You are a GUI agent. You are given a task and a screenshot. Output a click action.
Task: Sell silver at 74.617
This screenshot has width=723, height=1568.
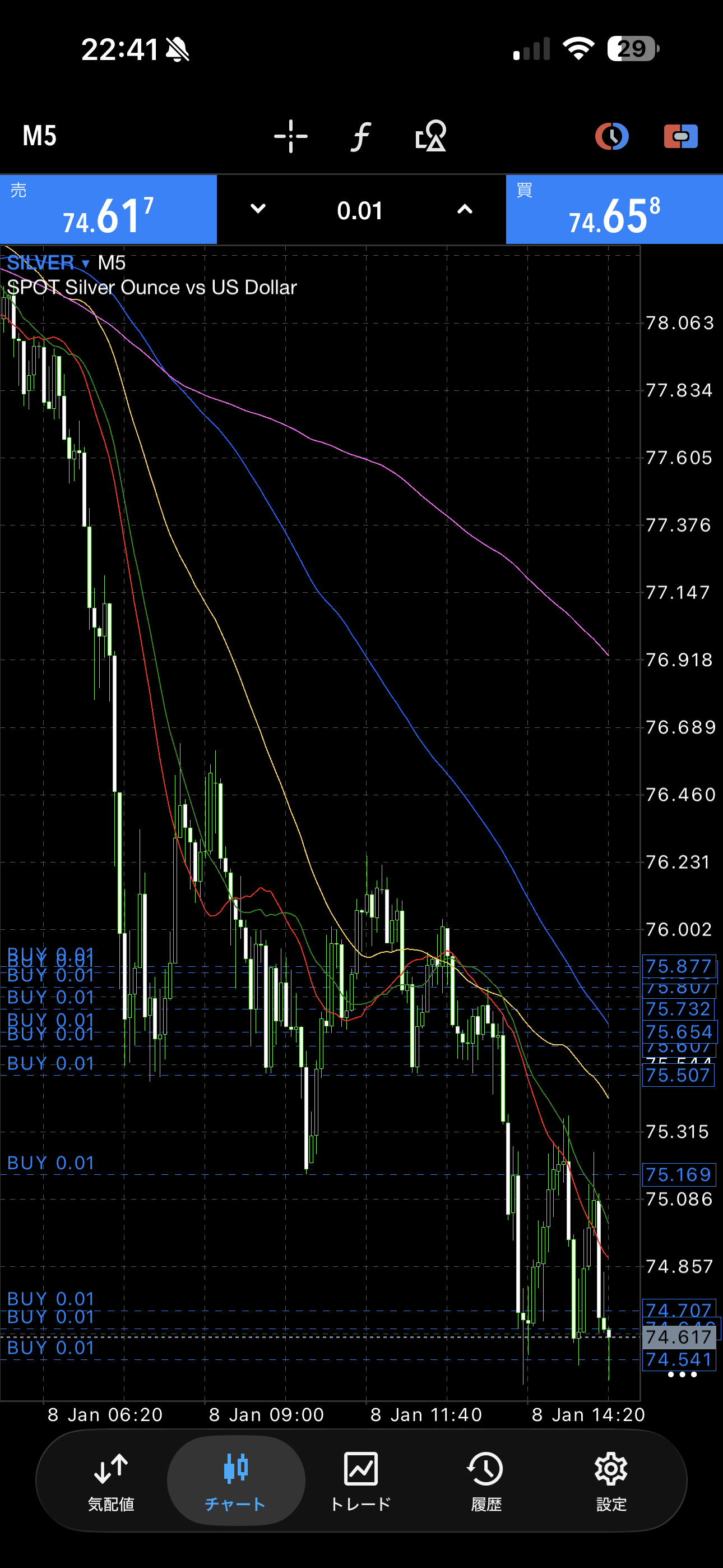[x=108, y=210]
